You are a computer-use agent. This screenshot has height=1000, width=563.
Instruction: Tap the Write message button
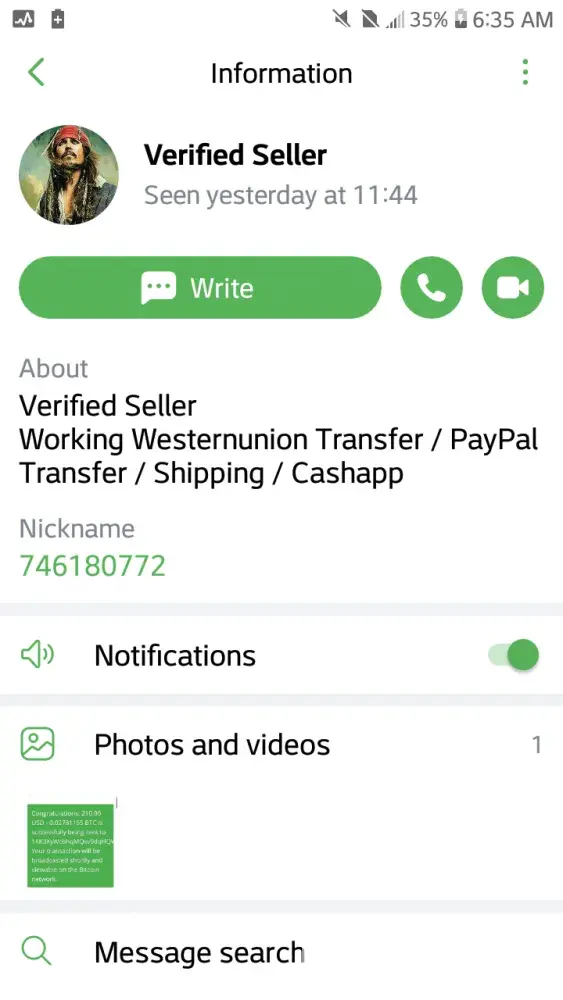(200, 288)
